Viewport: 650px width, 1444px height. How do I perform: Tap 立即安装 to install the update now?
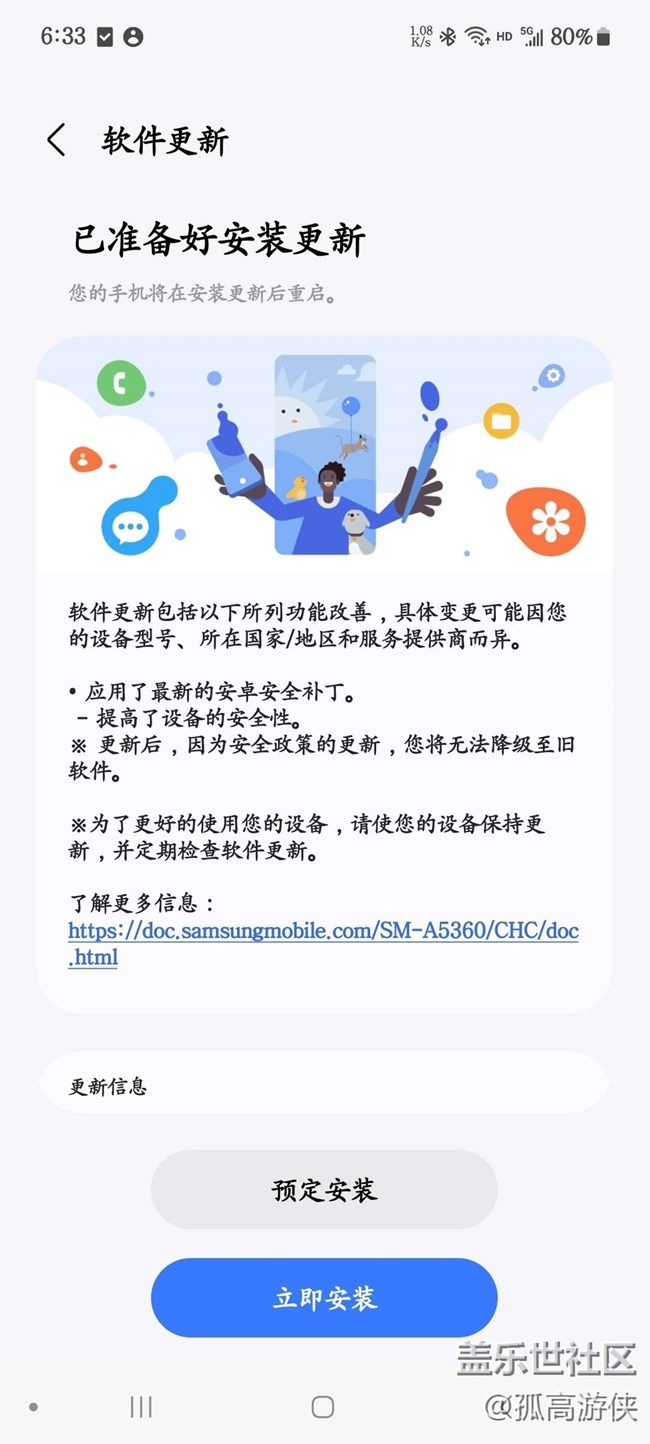pyautogui.click(x=324, y=1298)
